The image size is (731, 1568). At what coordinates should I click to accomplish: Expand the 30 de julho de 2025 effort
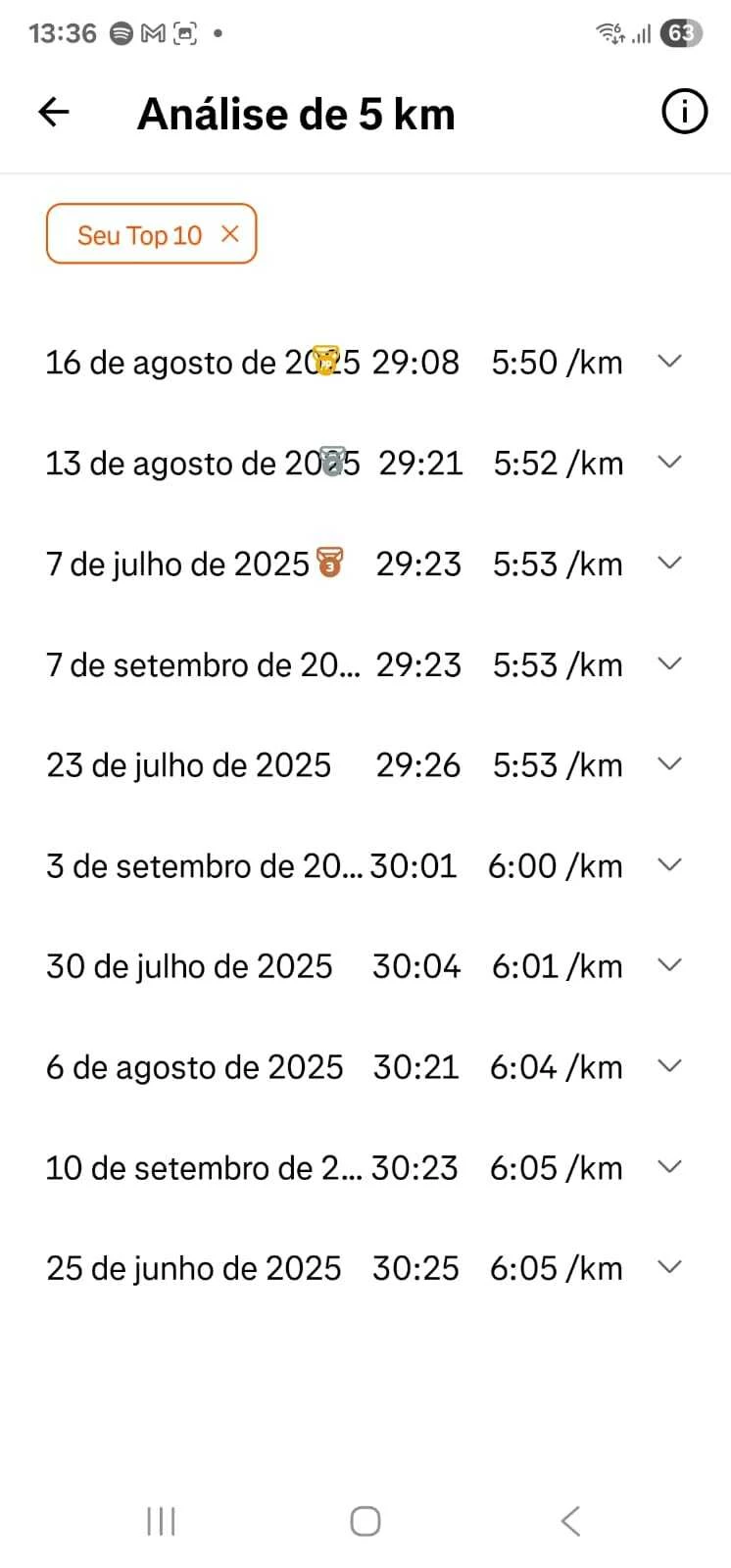(669, 965)
